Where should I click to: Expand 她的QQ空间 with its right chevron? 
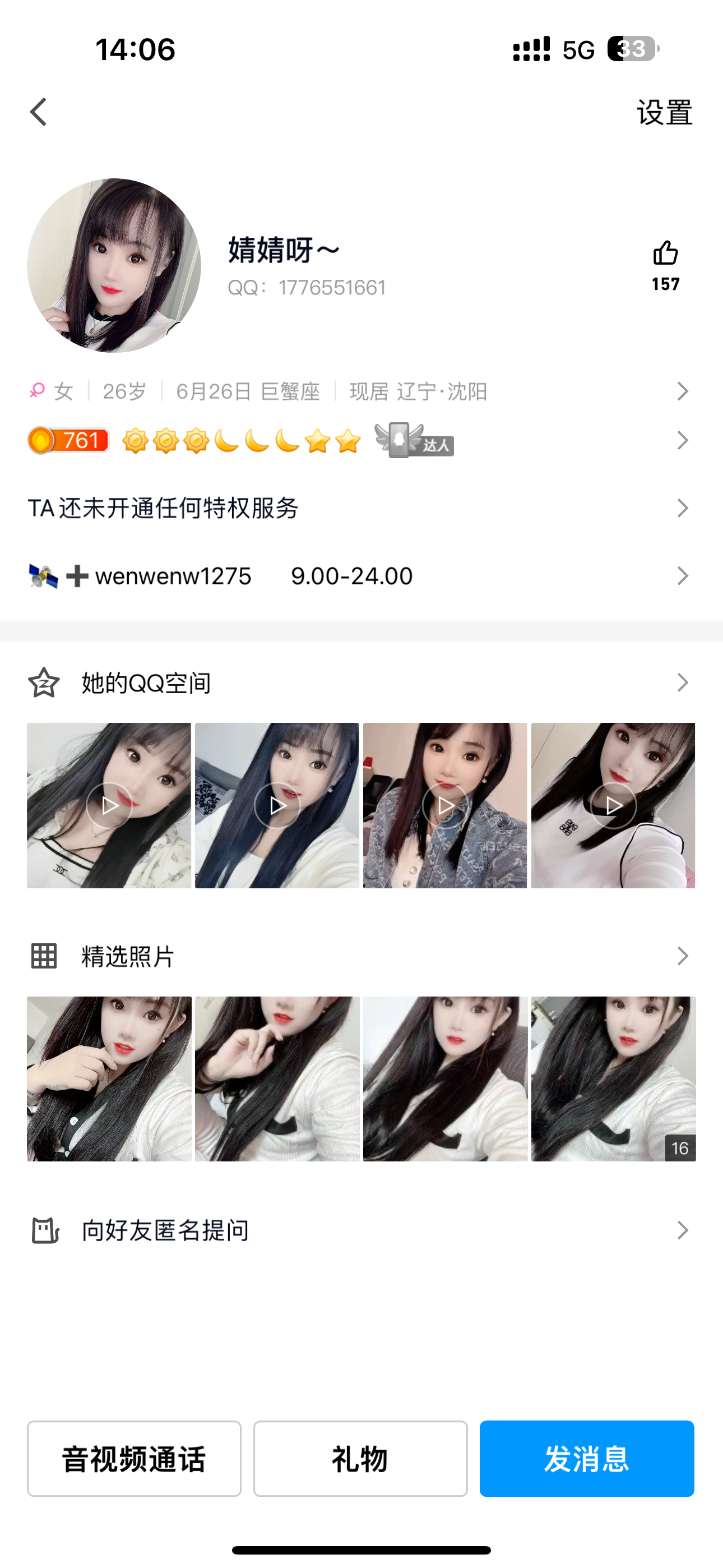[x=683, y=683]
